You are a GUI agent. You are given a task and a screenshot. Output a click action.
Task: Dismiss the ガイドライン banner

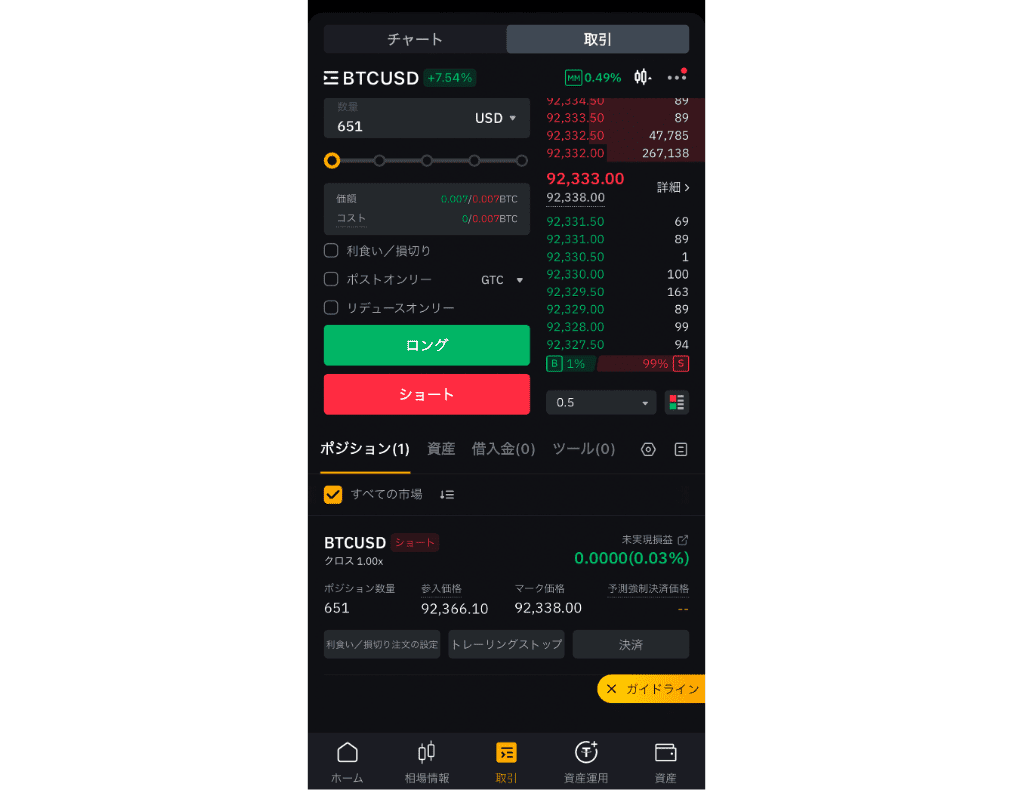point(612,689)
